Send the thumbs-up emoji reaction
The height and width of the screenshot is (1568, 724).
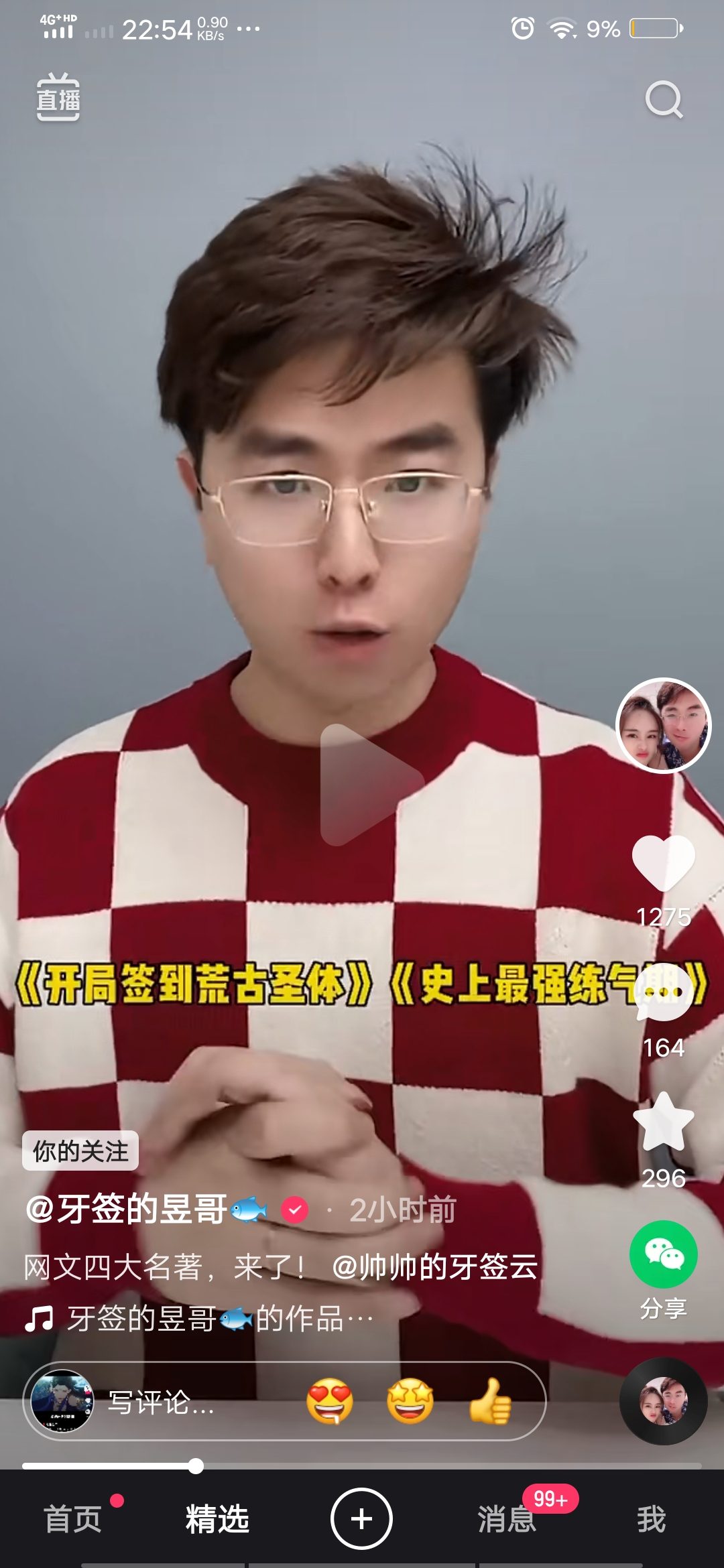(490, 1401)
